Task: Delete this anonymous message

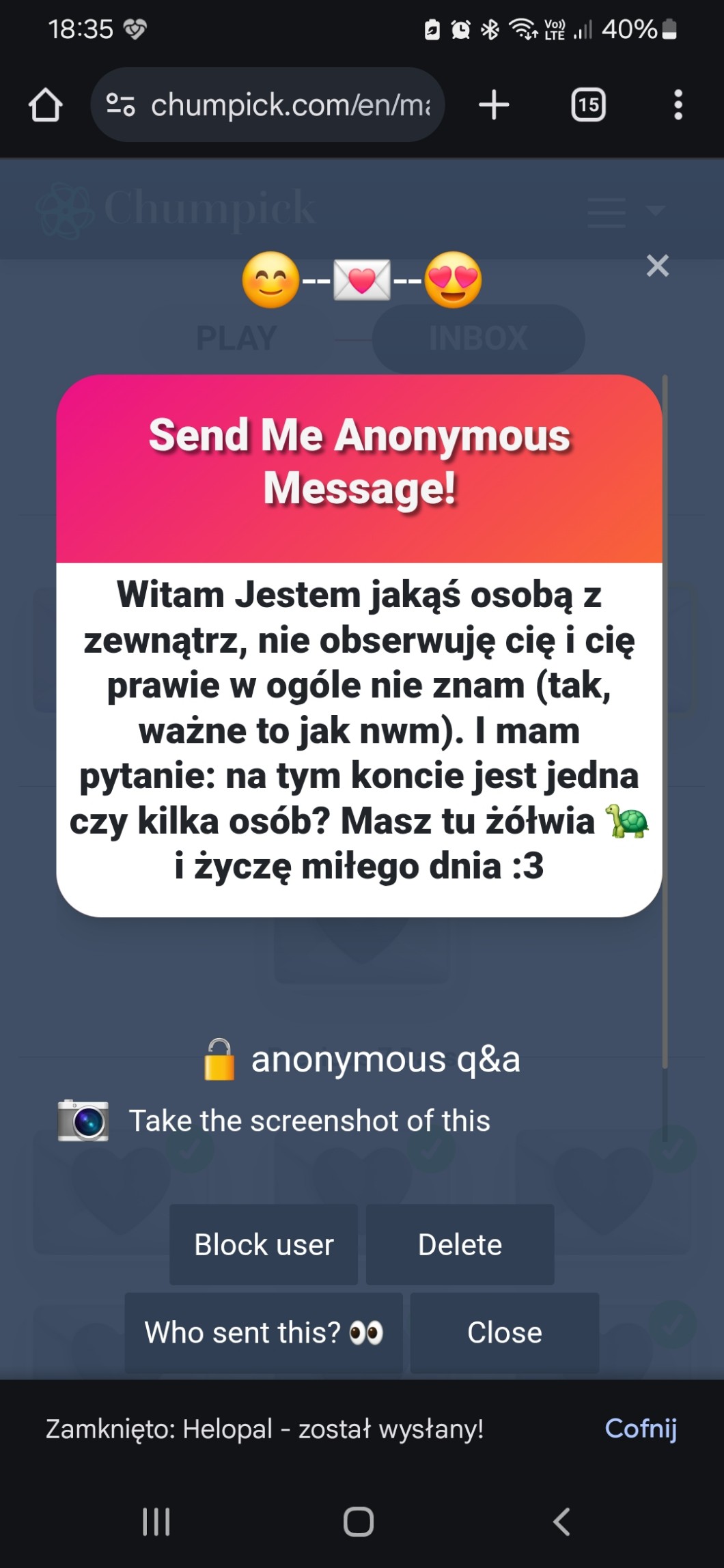Action: pos(460,1244)
